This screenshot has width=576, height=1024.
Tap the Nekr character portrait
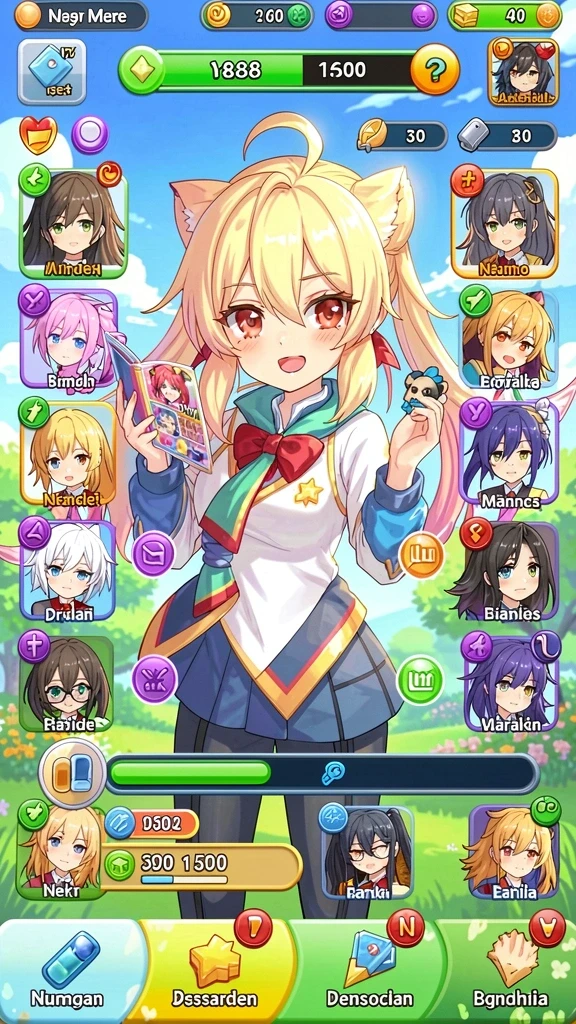click(x=60, y=851)
